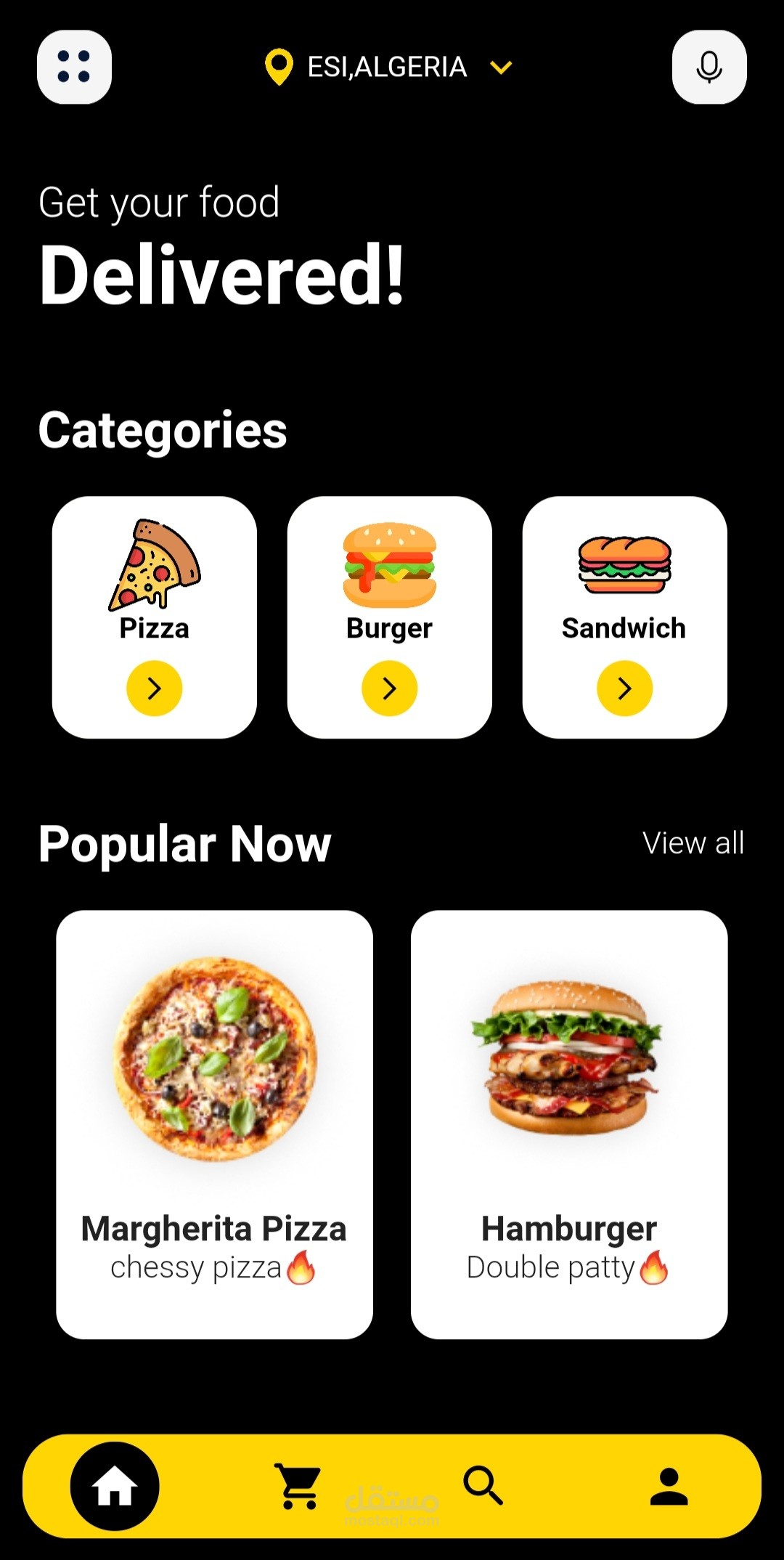Expand the ESI,ALGERIA location dropdown
This screenshot has height=1560, width=784.
[x=501, y=68]
